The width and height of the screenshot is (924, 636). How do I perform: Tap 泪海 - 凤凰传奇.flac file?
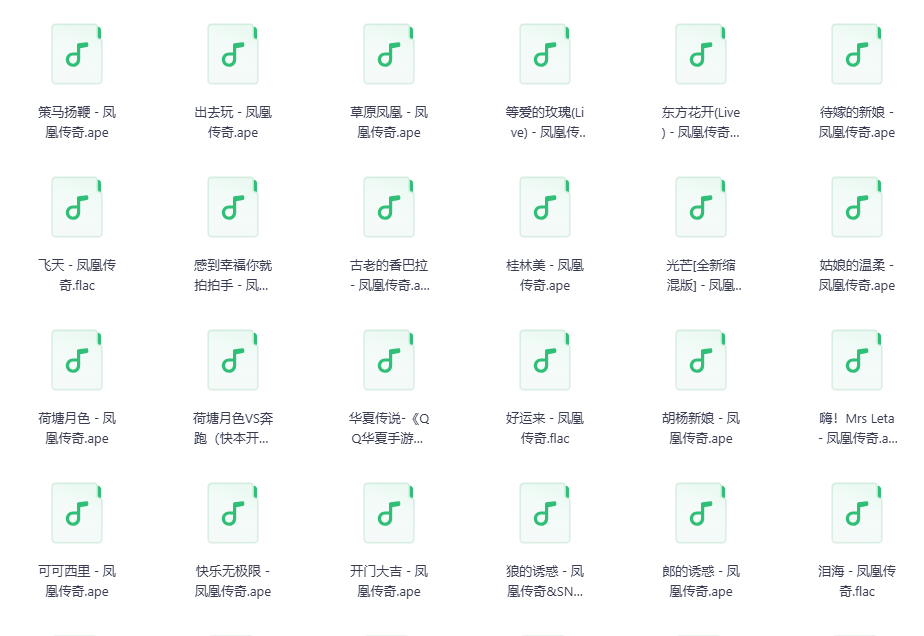(x=857, y=513)
